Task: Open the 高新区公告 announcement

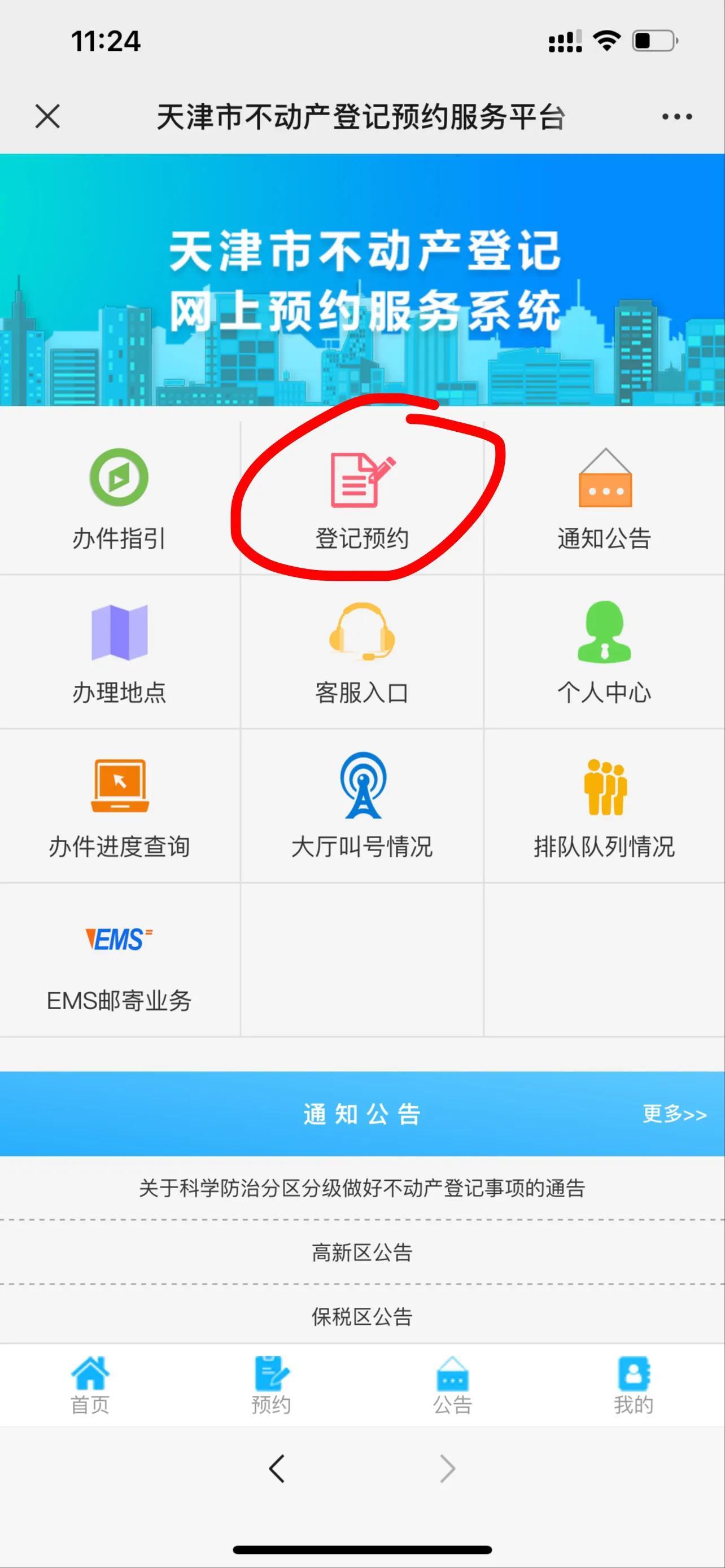Action: pos(361,1251)
